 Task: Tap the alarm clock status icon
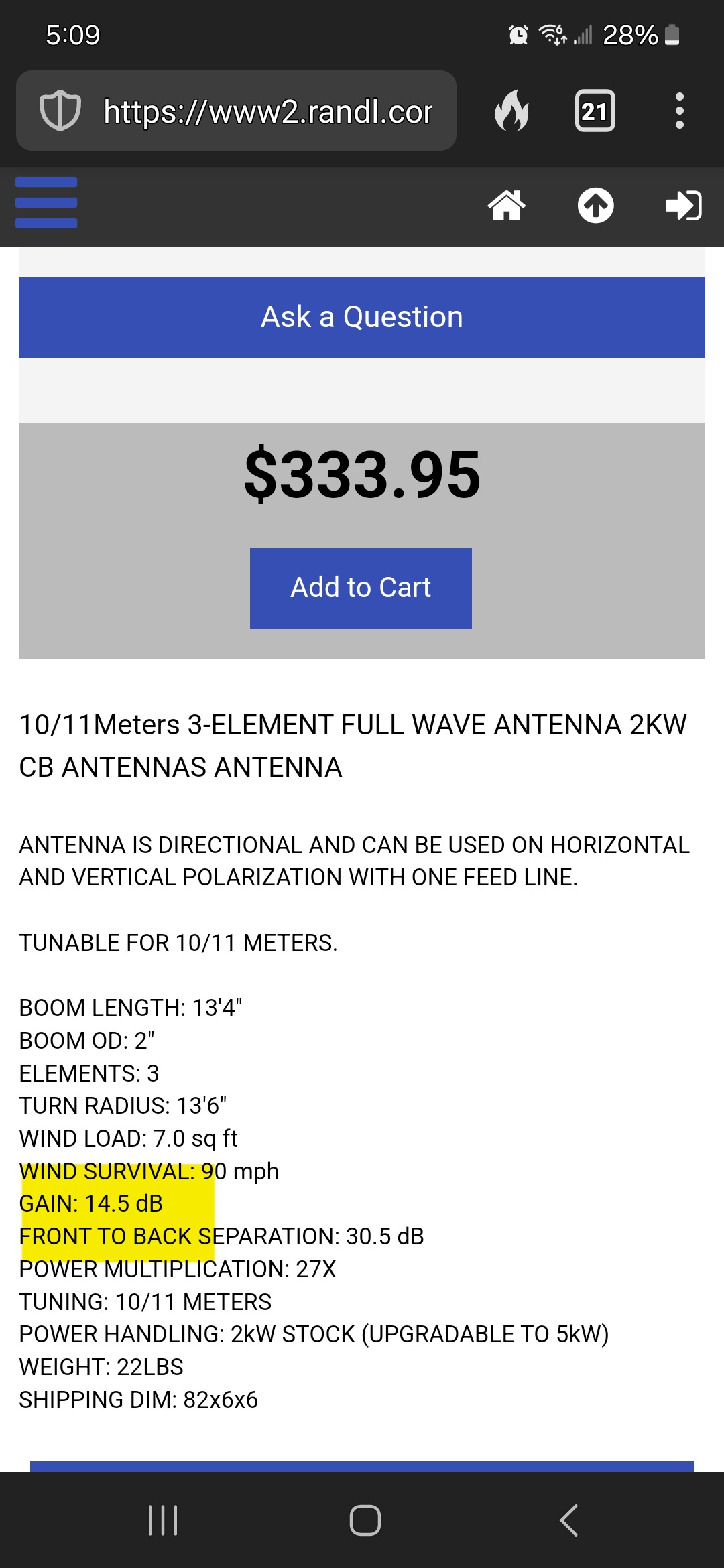518,37
